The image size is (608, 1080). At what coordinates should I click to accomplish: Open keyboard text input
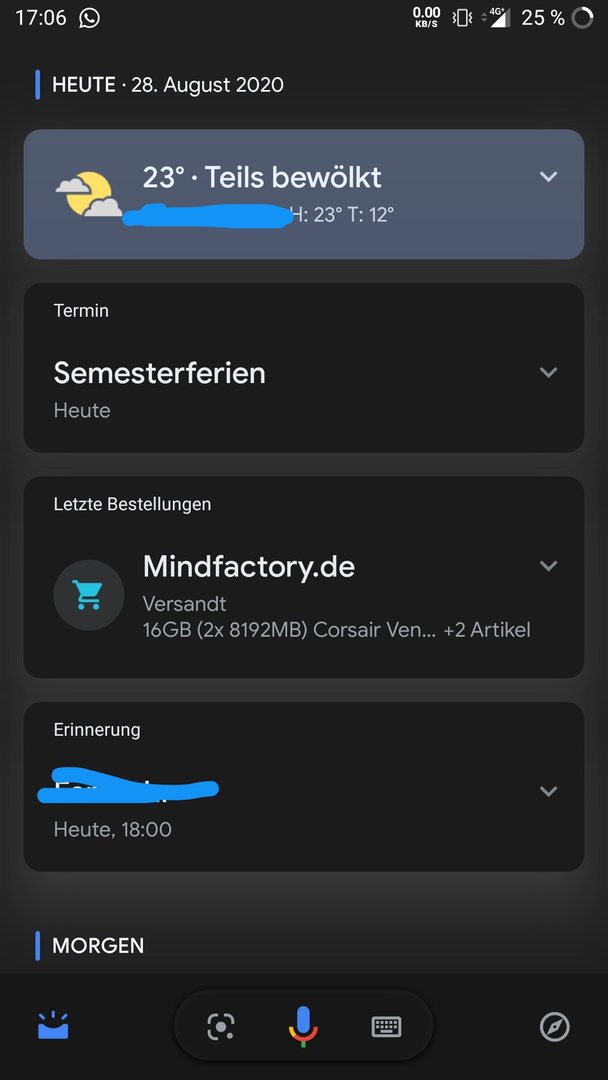coord(386,1027)
